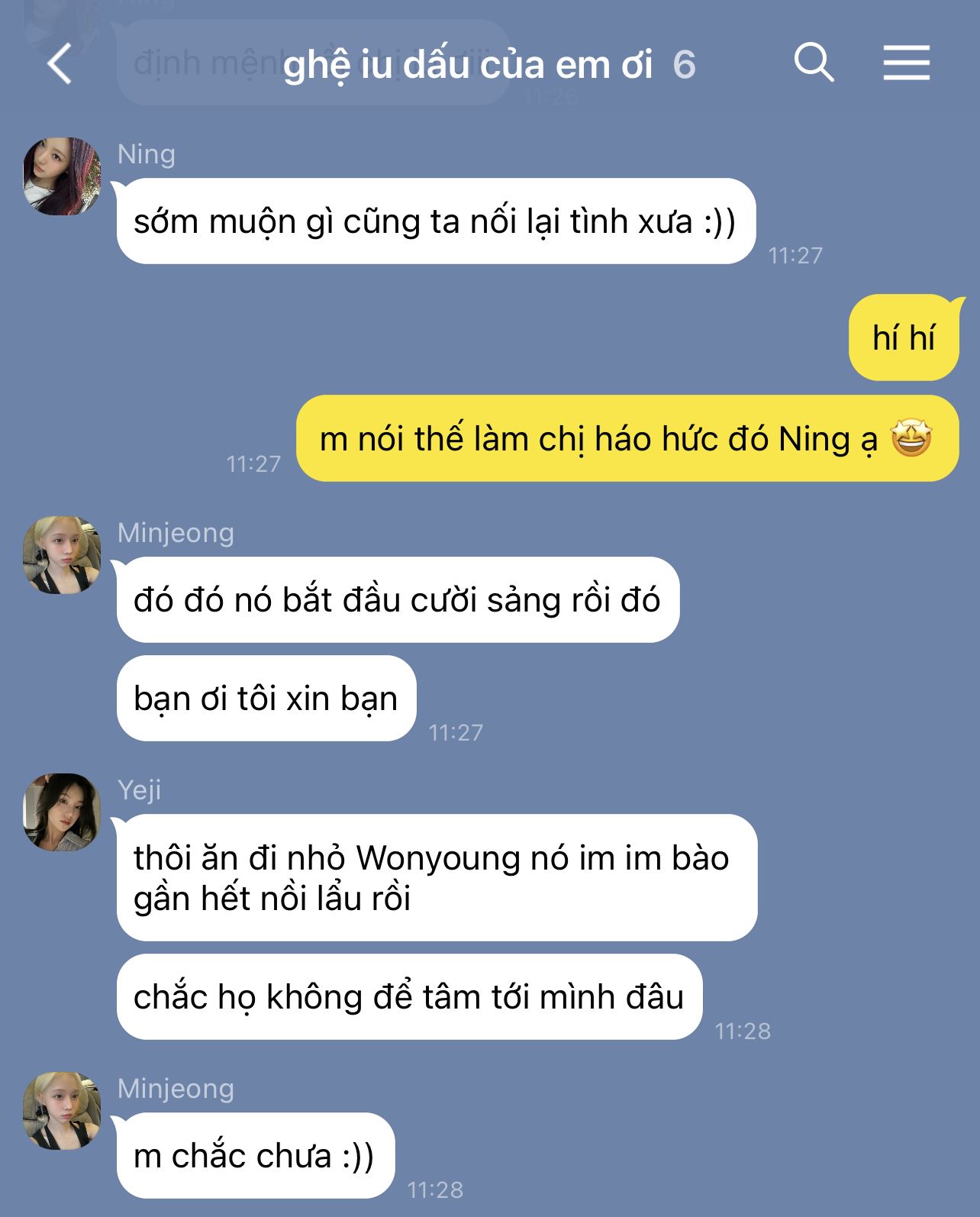
Task: Open Ning's profile picture
Action: (62, 176)
